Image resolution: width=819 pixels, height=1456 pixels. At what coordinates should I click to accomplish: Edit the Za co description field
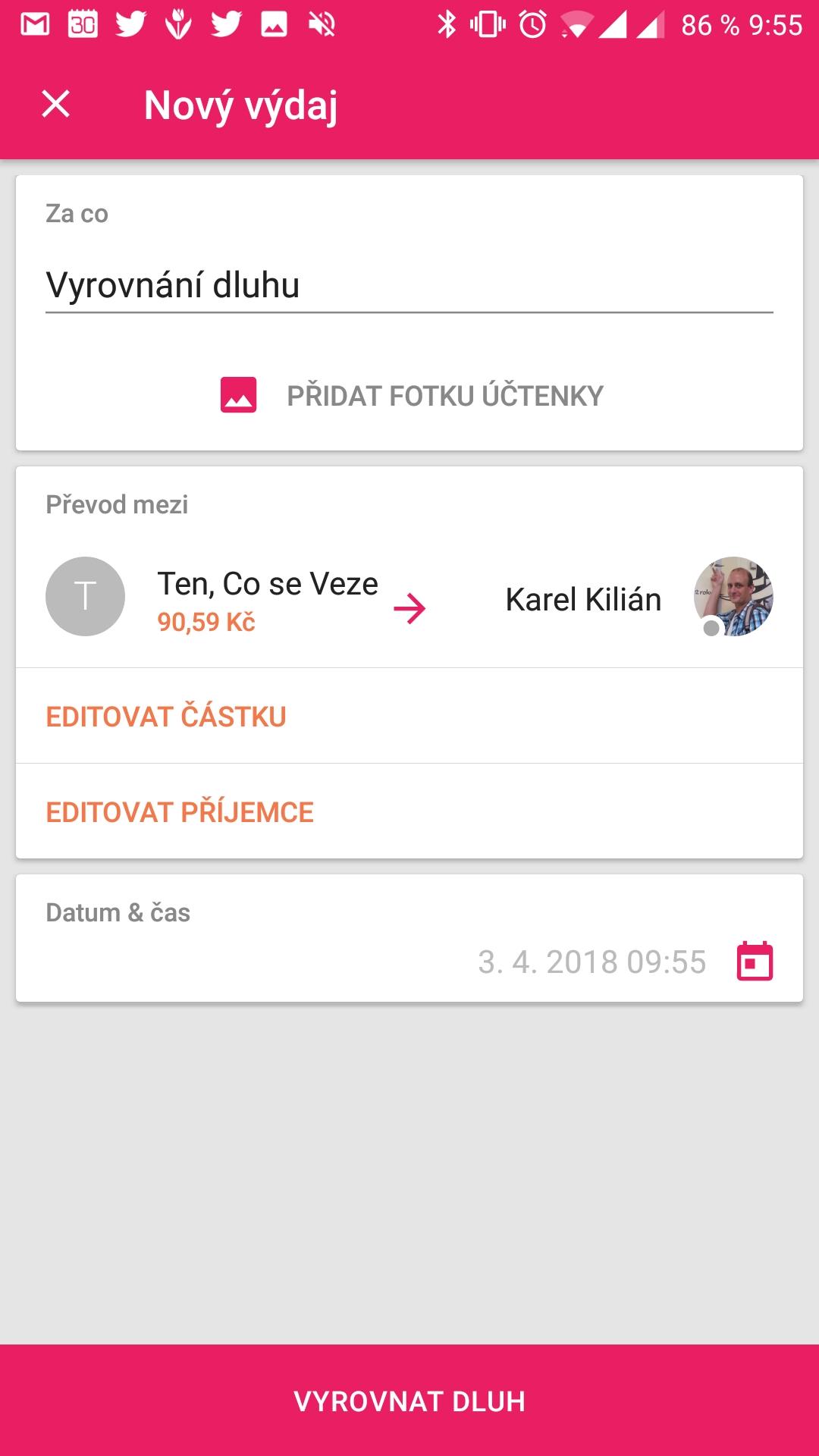click(408, 286)
